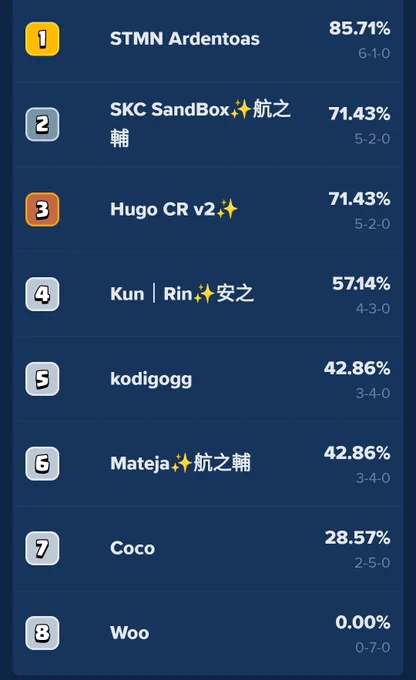Open eighth-place player Woo
The width and height of the screenshot is (416, 680).
208,633
